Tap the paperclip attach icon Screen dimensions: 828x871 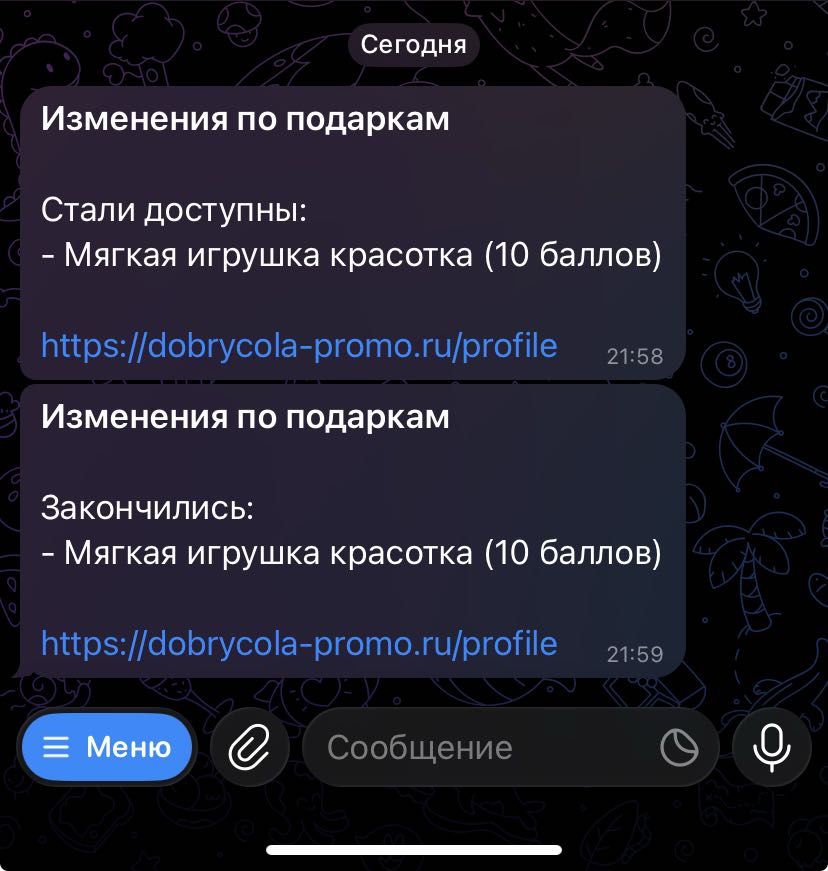(x=249, y=747)
